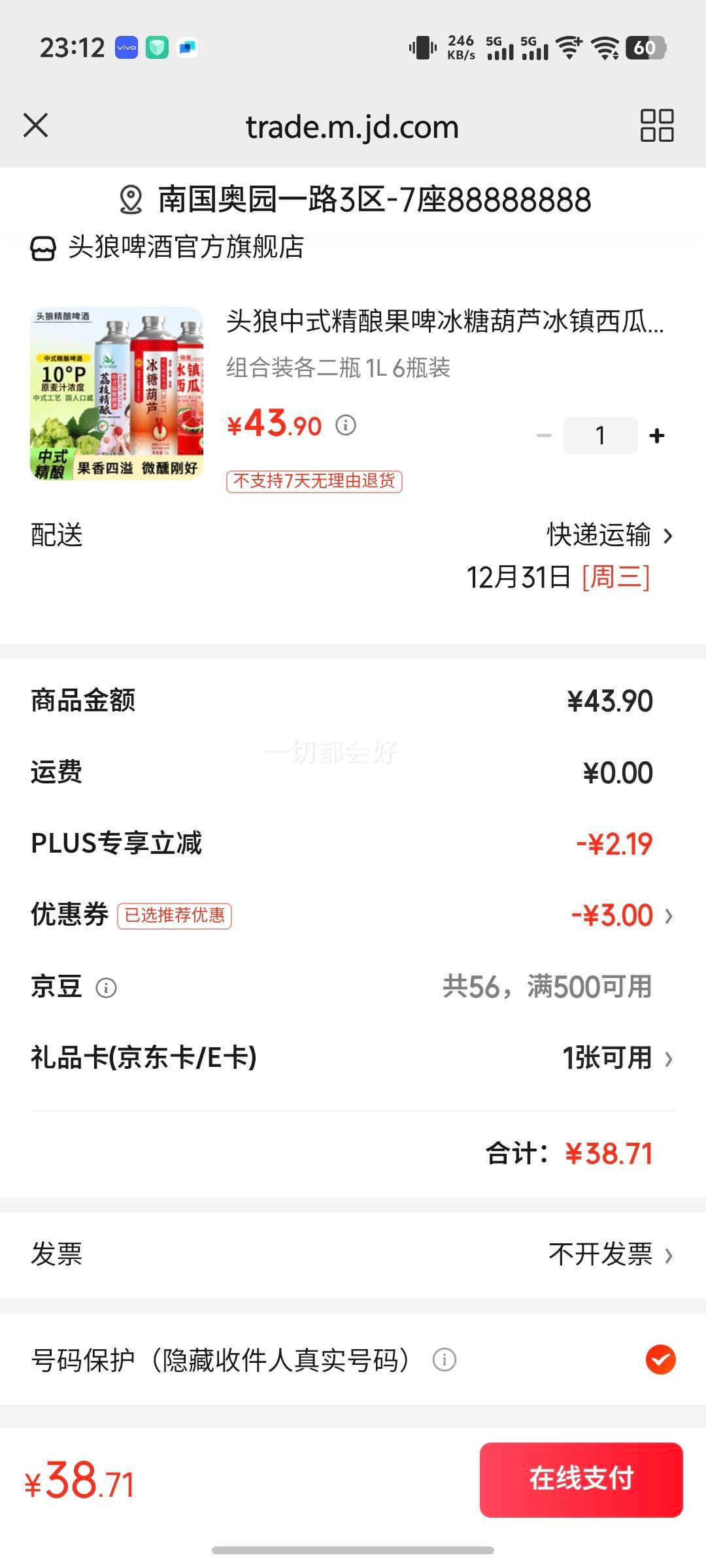
Task: Toggle the selected recommended coupon 已选推荐优惠
Action: tap(173, 916)
